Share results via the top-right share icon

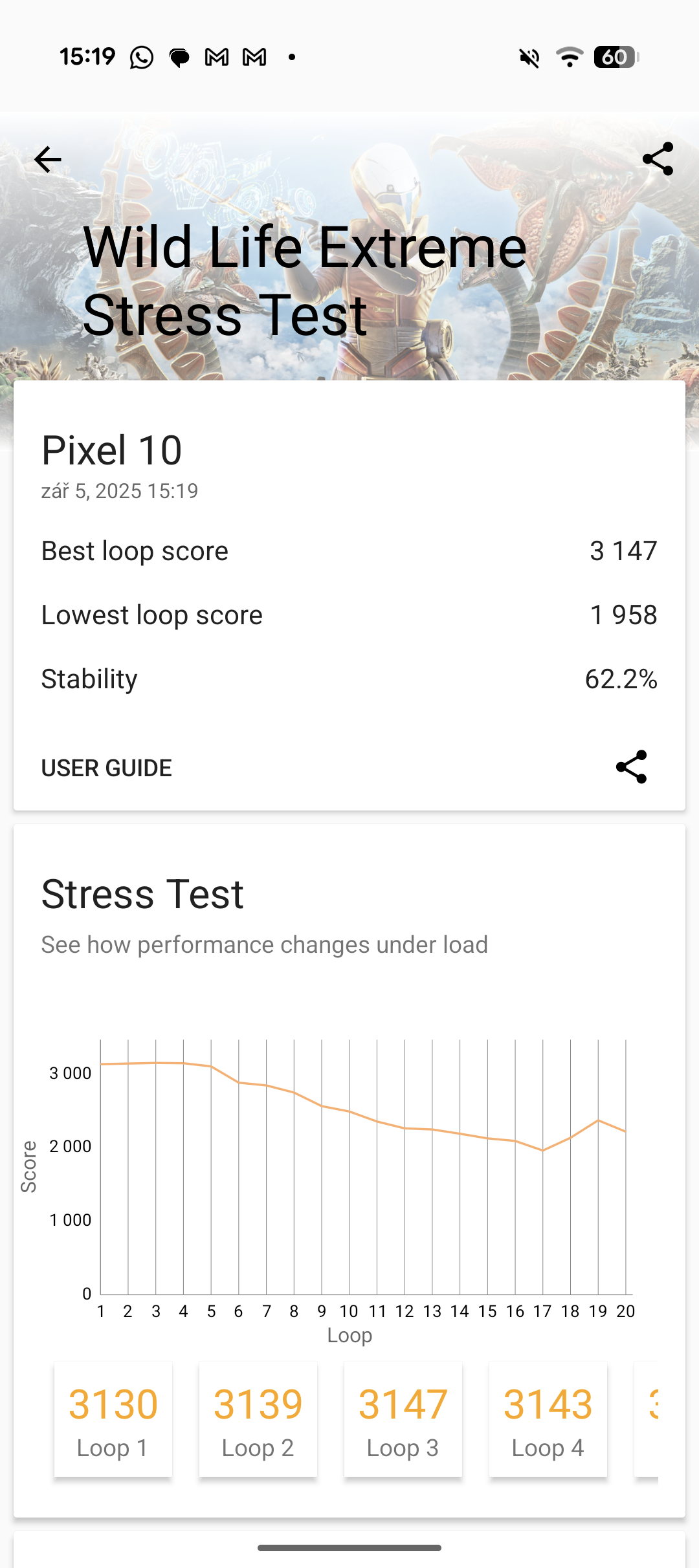658,160
